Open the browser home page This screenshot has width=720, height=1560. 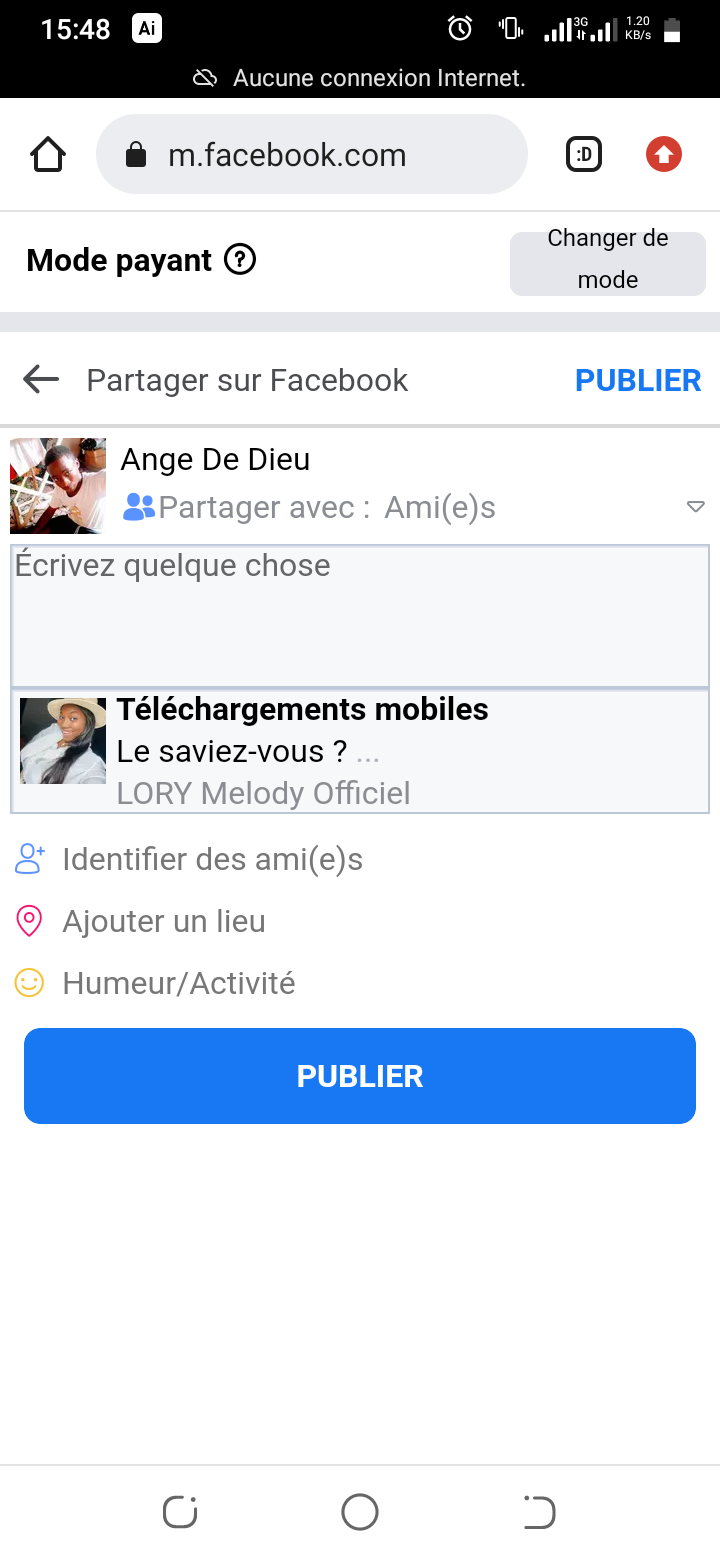coord(48,155)
